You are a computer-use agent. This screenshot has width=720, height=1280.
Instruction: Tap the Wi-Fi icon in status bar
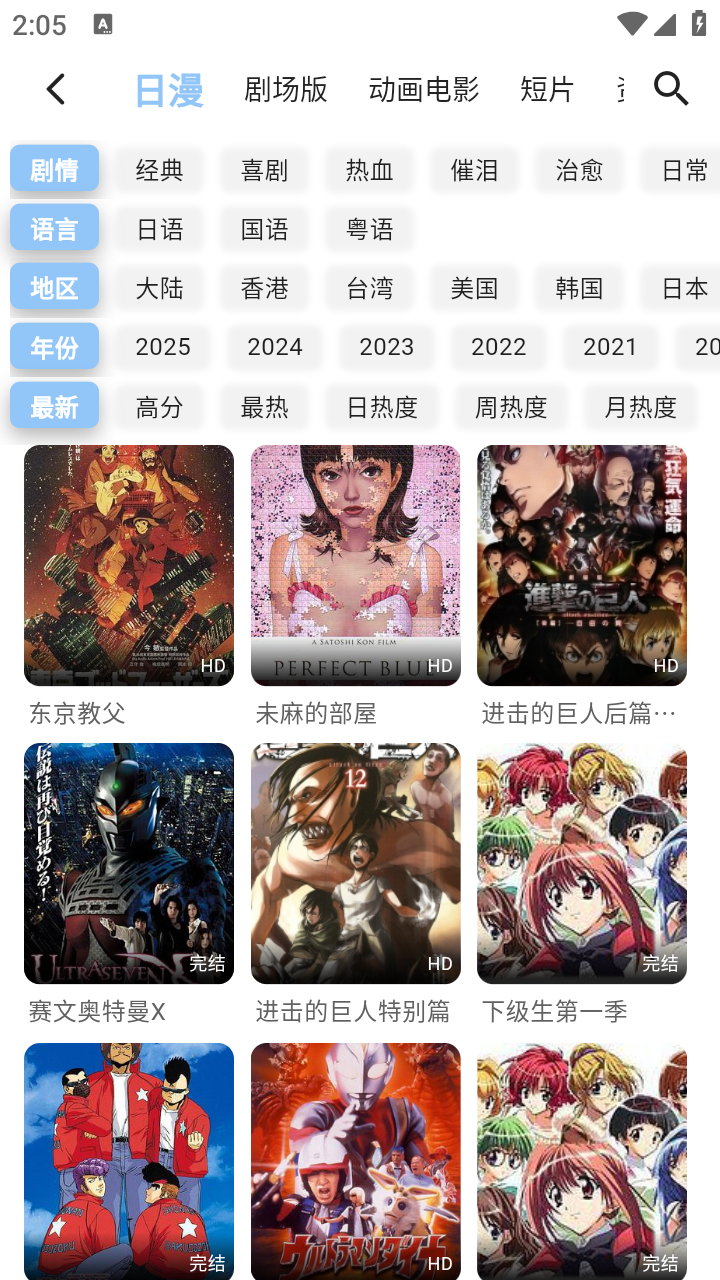tap(633, 25)
